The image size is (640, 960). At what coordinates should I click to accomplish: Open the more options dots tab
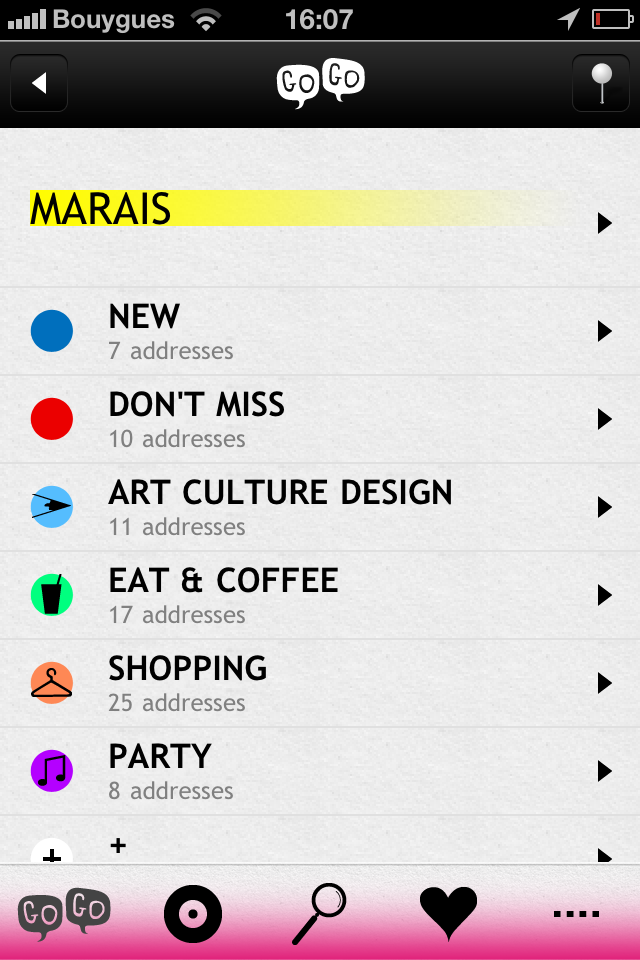576,914
